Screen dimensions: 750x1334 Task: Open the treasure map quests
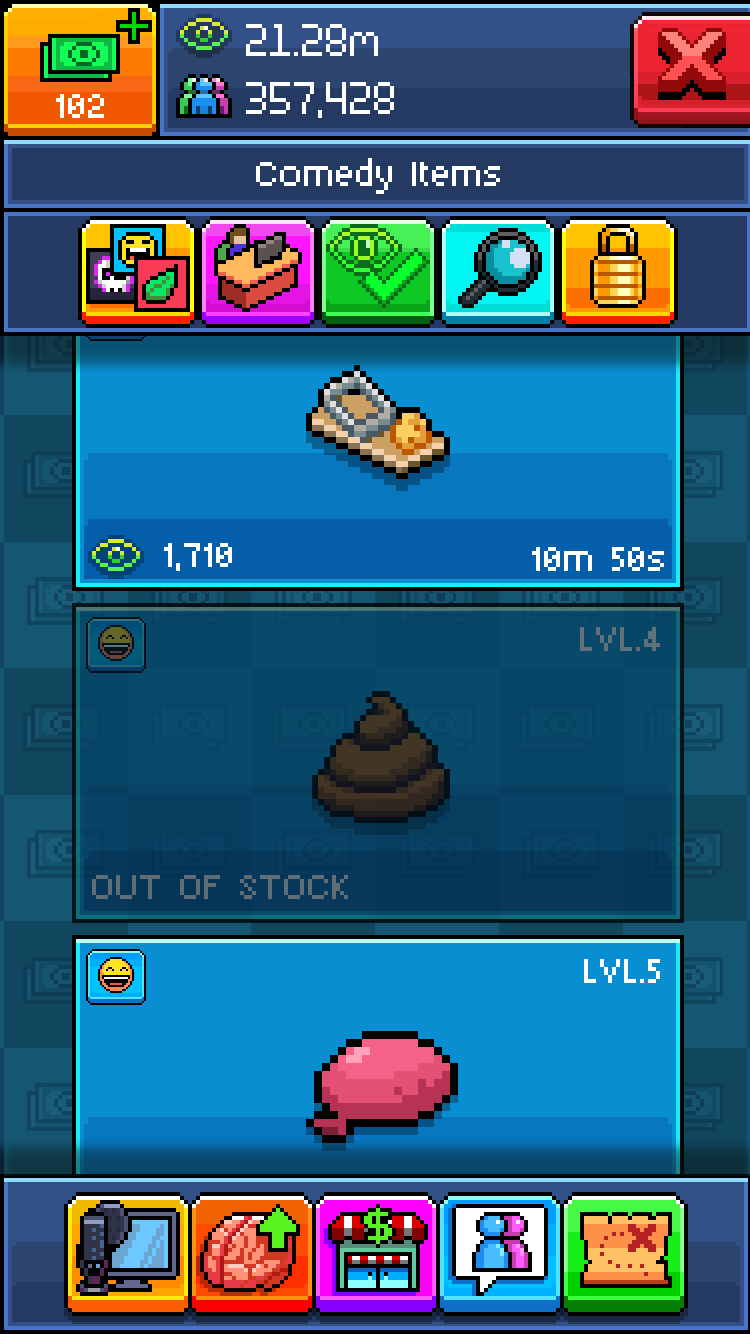point(624,1254)
